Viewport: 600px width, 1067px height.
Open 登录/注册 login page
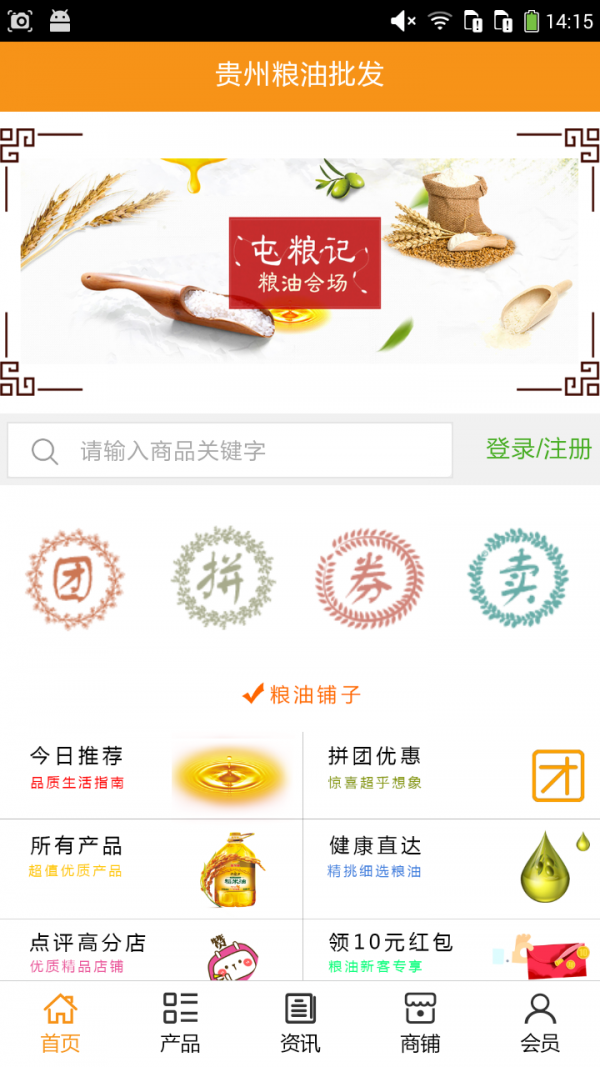[x=538, y=449]
